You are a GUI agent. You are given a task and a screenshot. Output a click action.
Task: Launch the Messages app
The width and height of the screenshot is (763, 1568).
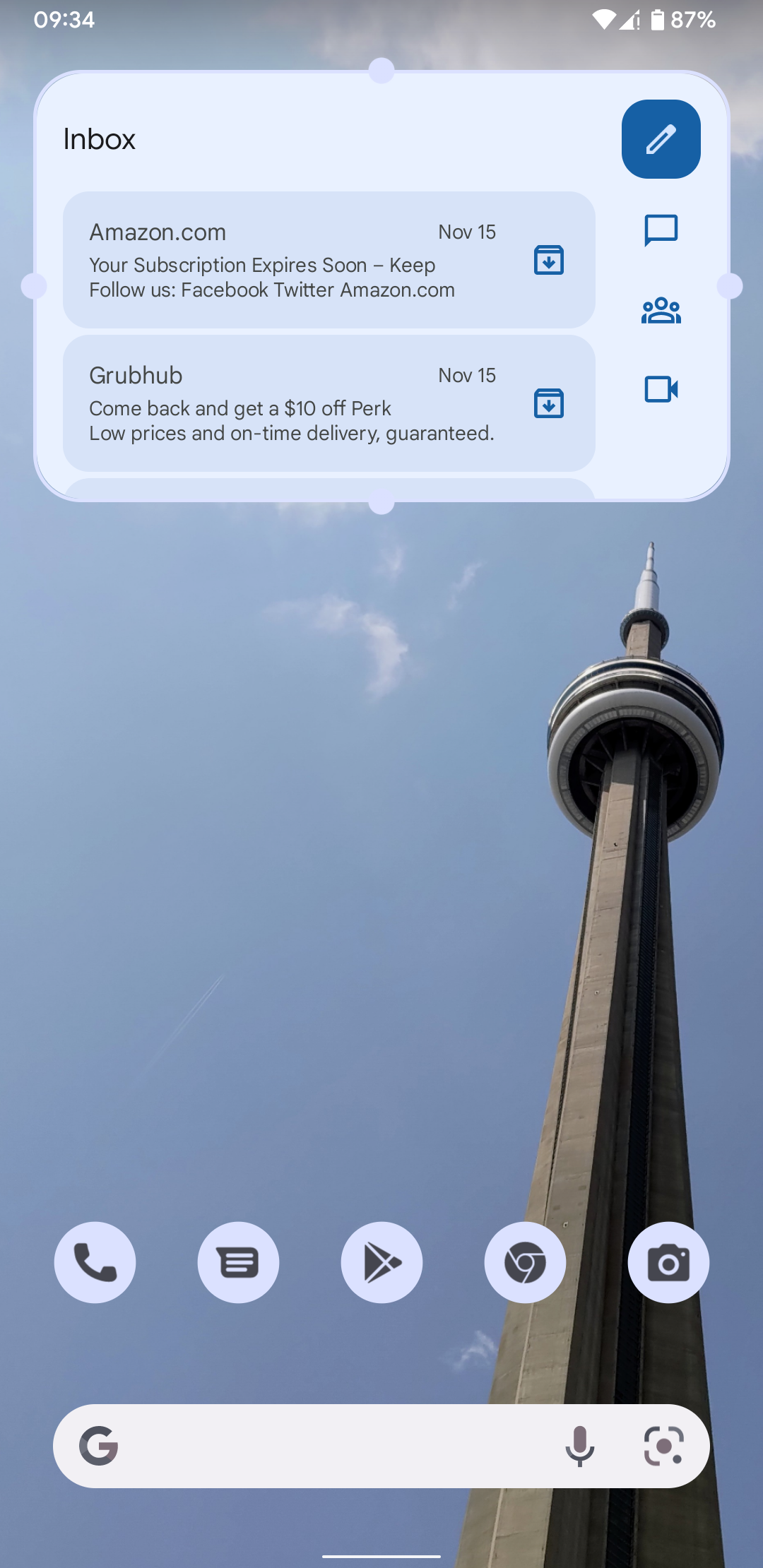[x=238, y=1262]
